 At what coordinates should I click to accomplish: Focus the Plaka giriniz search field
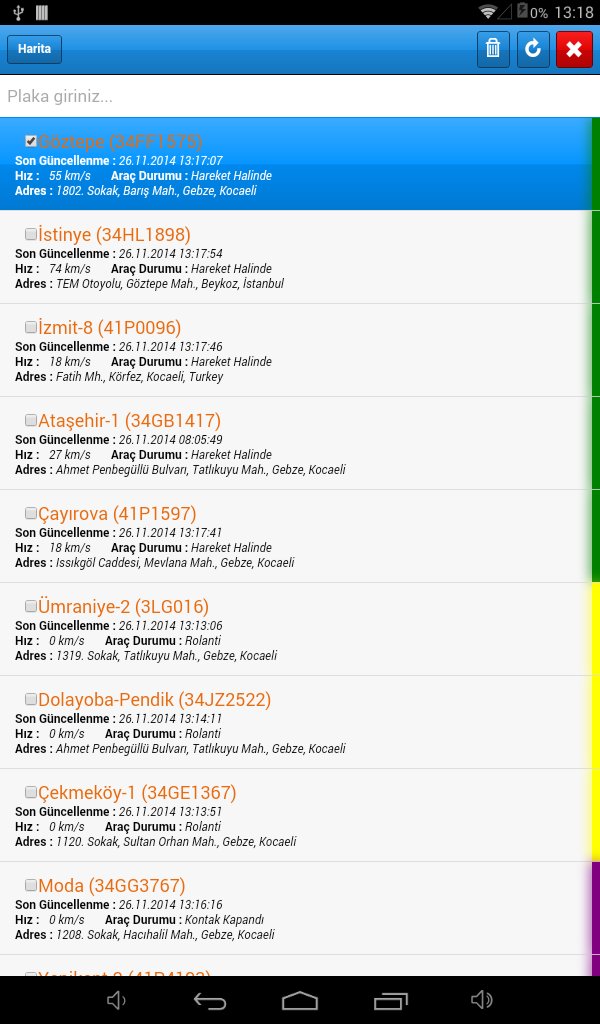click(300, 97)
